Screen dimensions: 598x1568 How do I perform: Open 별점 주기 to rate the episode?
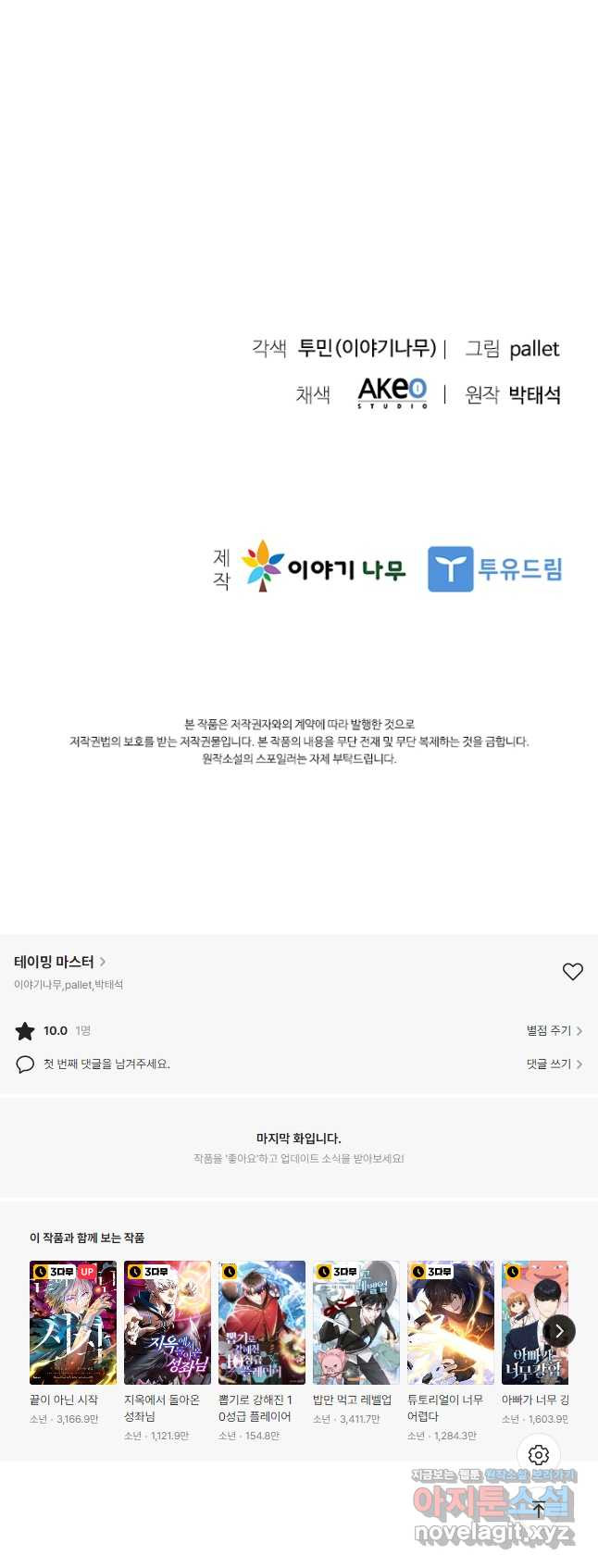[554, 1030]
